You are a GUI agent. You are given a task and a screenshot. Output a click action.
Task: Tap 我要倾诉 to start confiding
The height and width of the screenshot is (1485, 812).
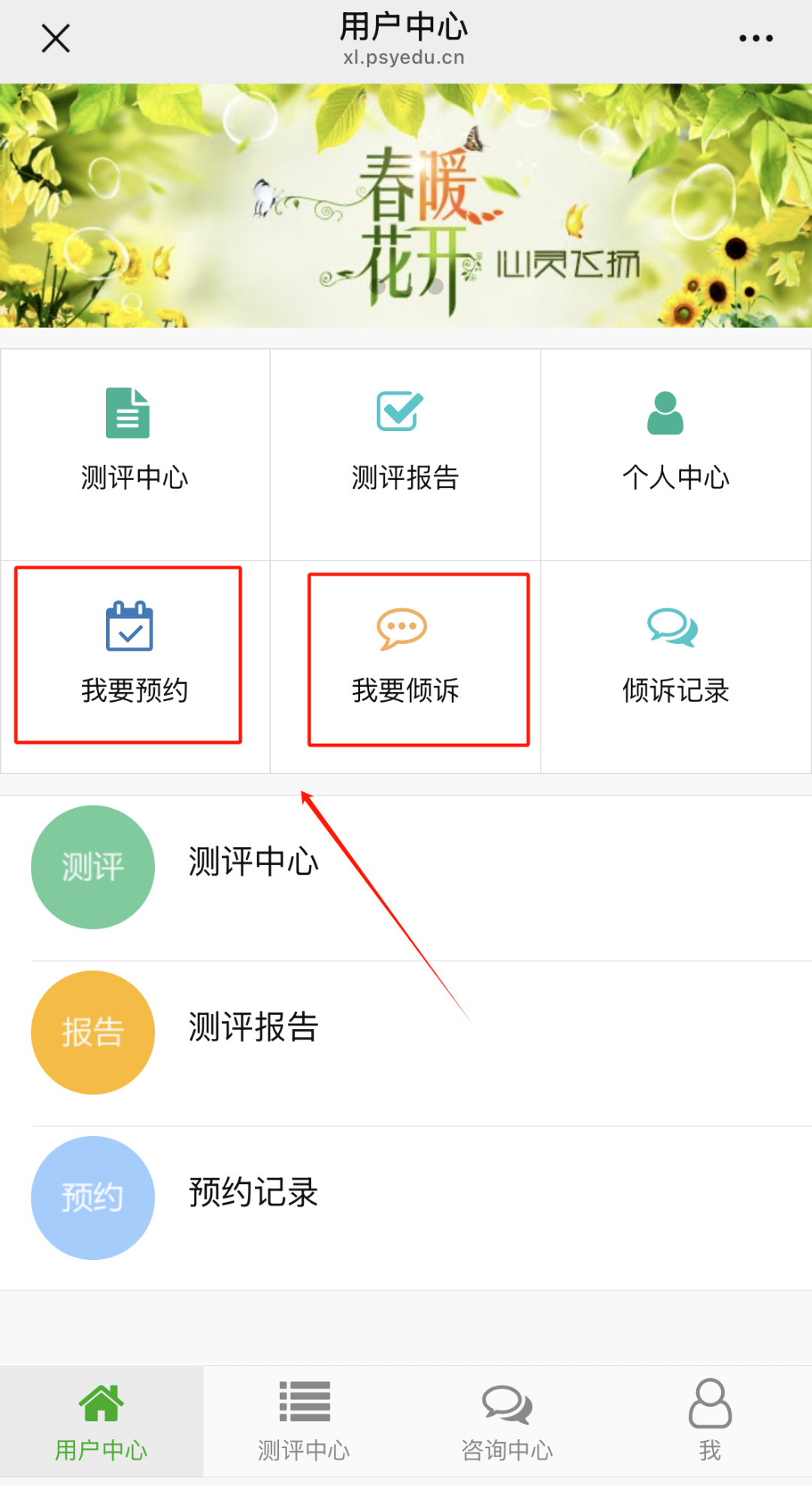[x=418, y=659]
